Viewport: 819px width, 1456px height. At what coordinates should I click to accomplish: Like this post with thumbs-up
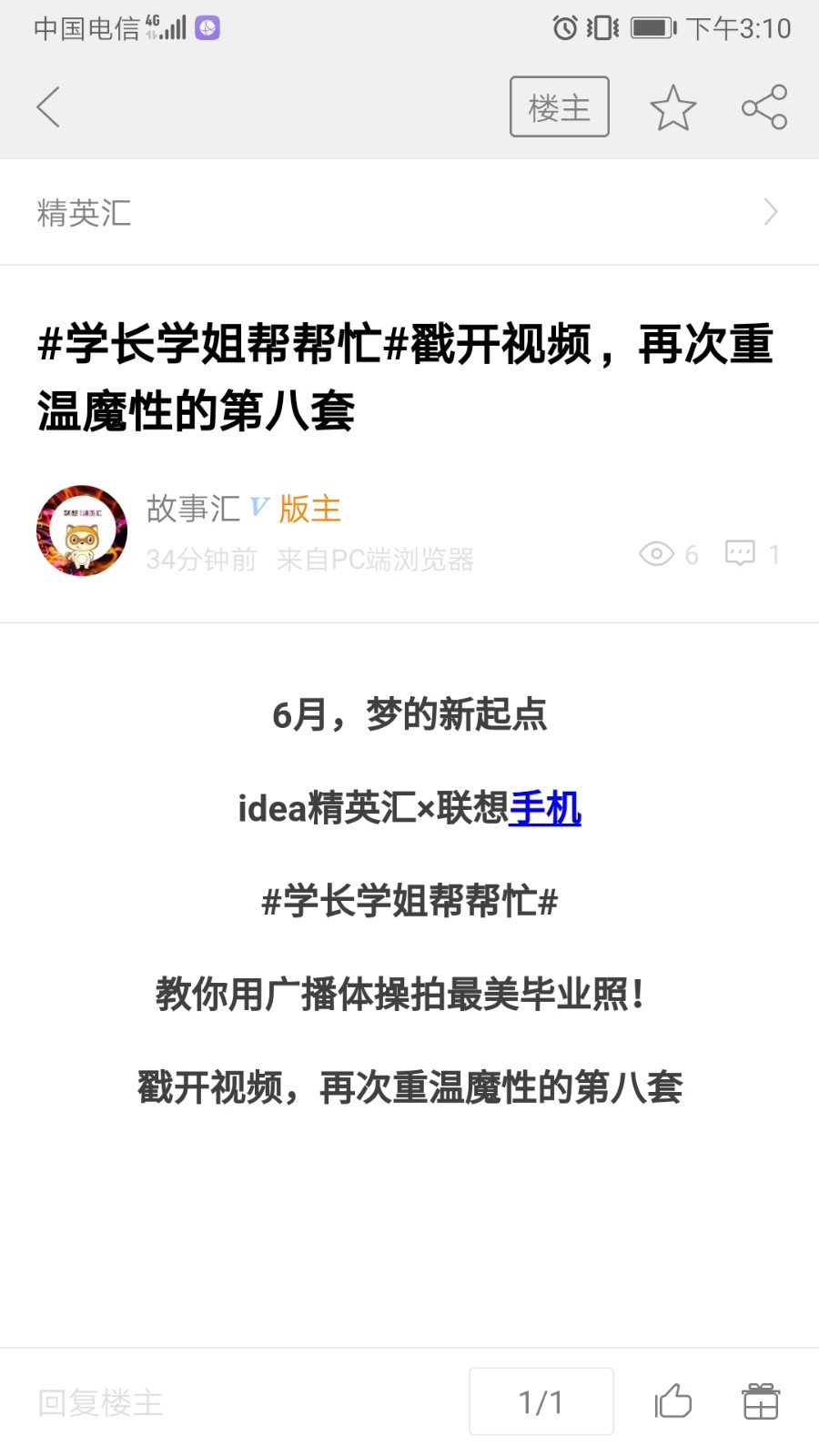click(x=673, y=1401)
